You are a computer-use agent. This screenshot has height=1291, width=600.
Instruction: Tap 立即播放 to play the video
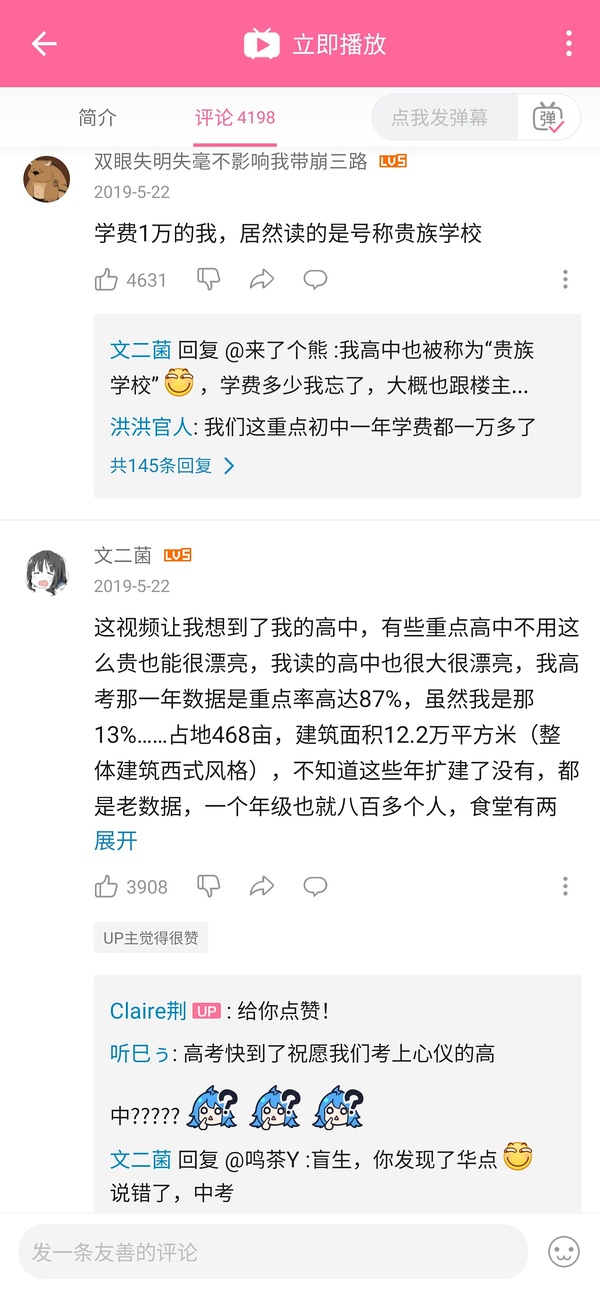coord(315,44)
